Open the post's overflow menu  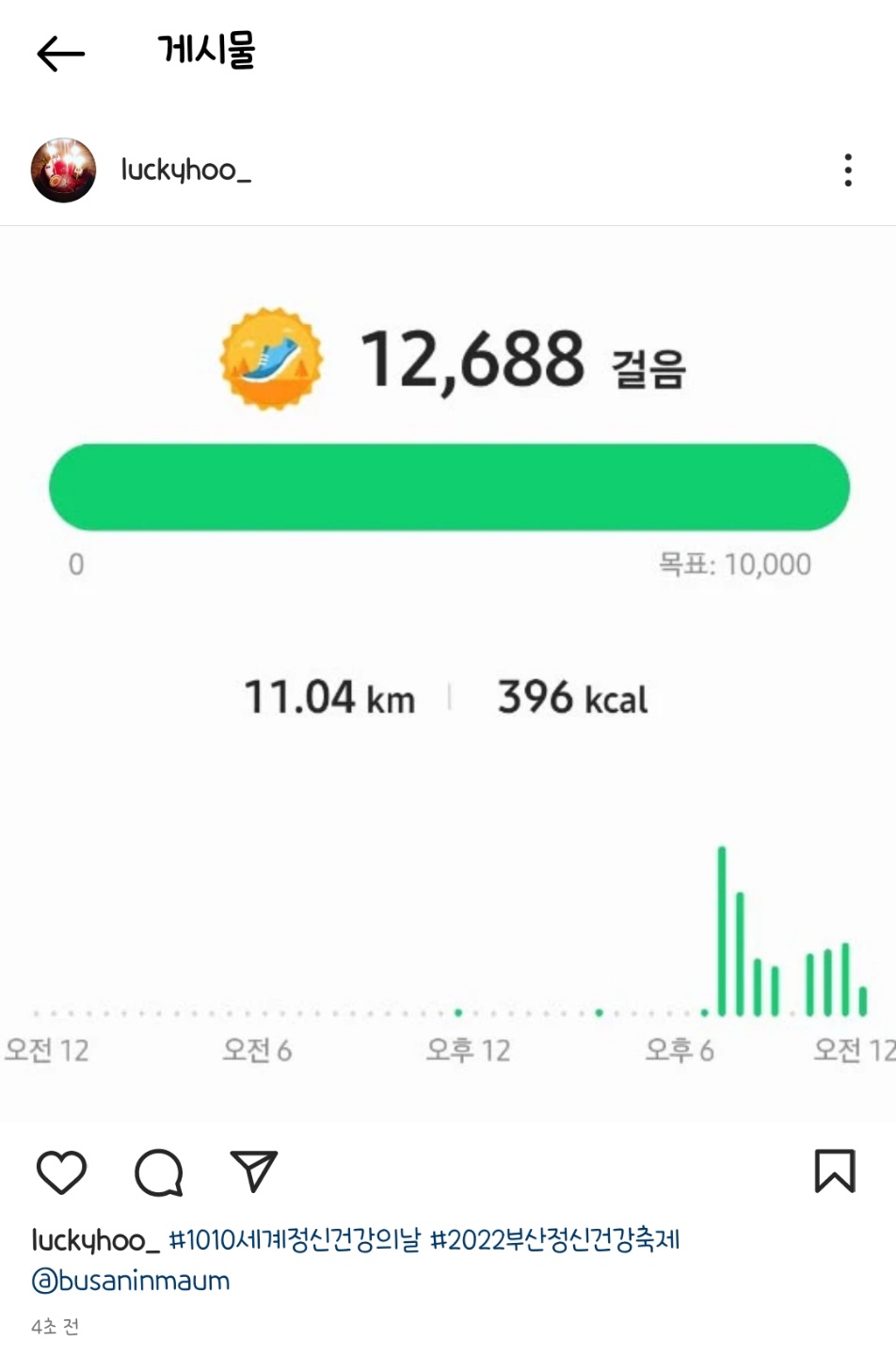click(847, 170)
